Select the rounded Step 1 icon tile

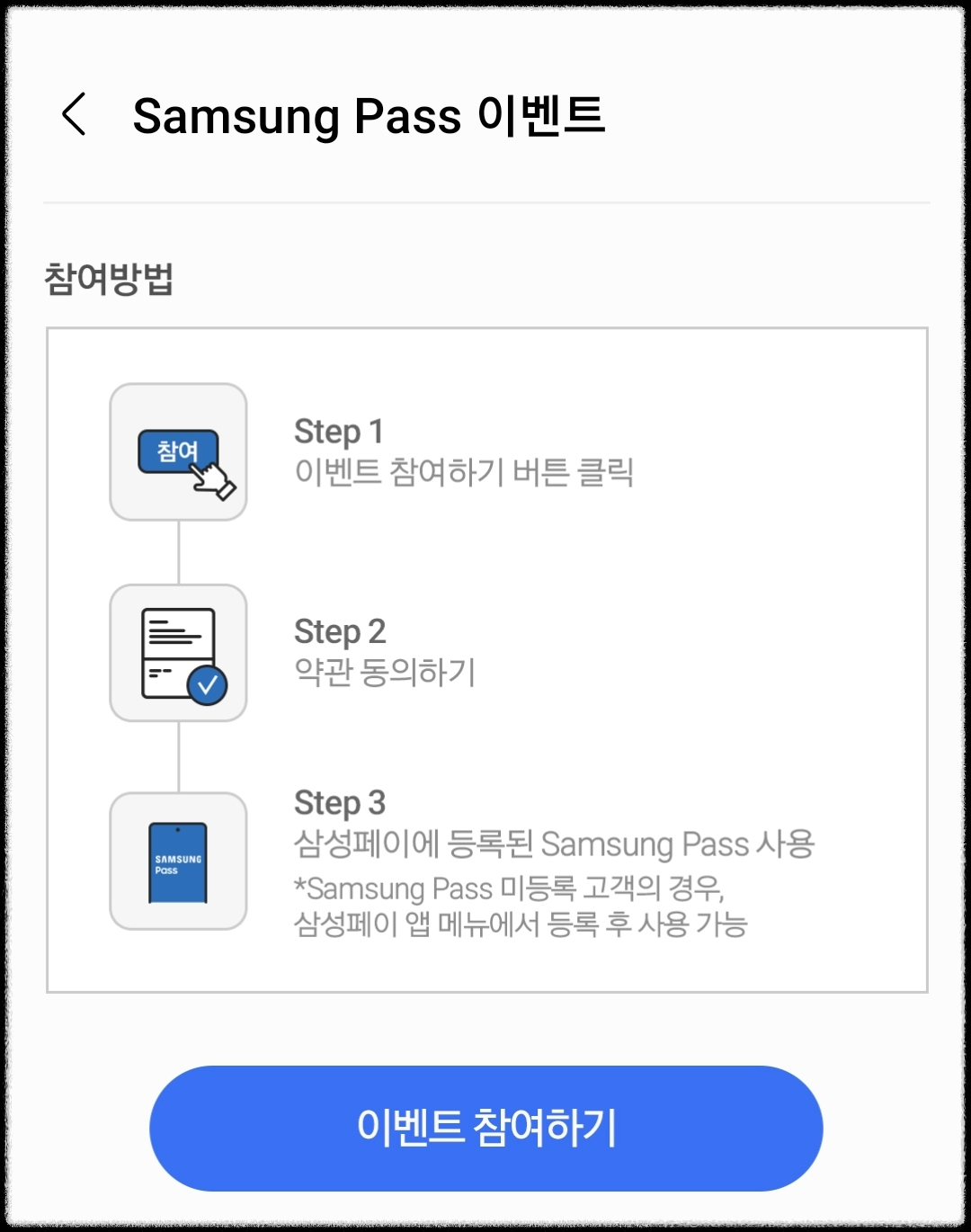point(178,452)
